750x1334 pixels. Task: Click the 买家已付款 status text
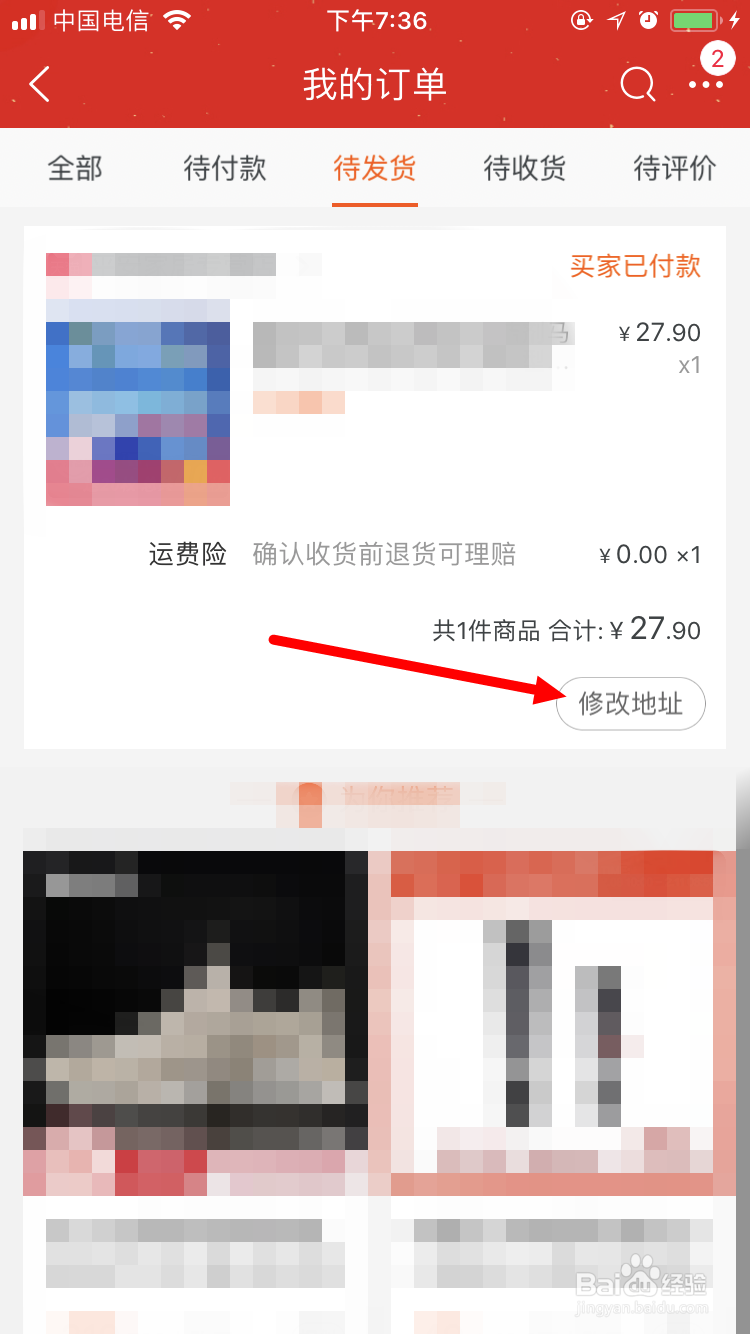[635, 266]
